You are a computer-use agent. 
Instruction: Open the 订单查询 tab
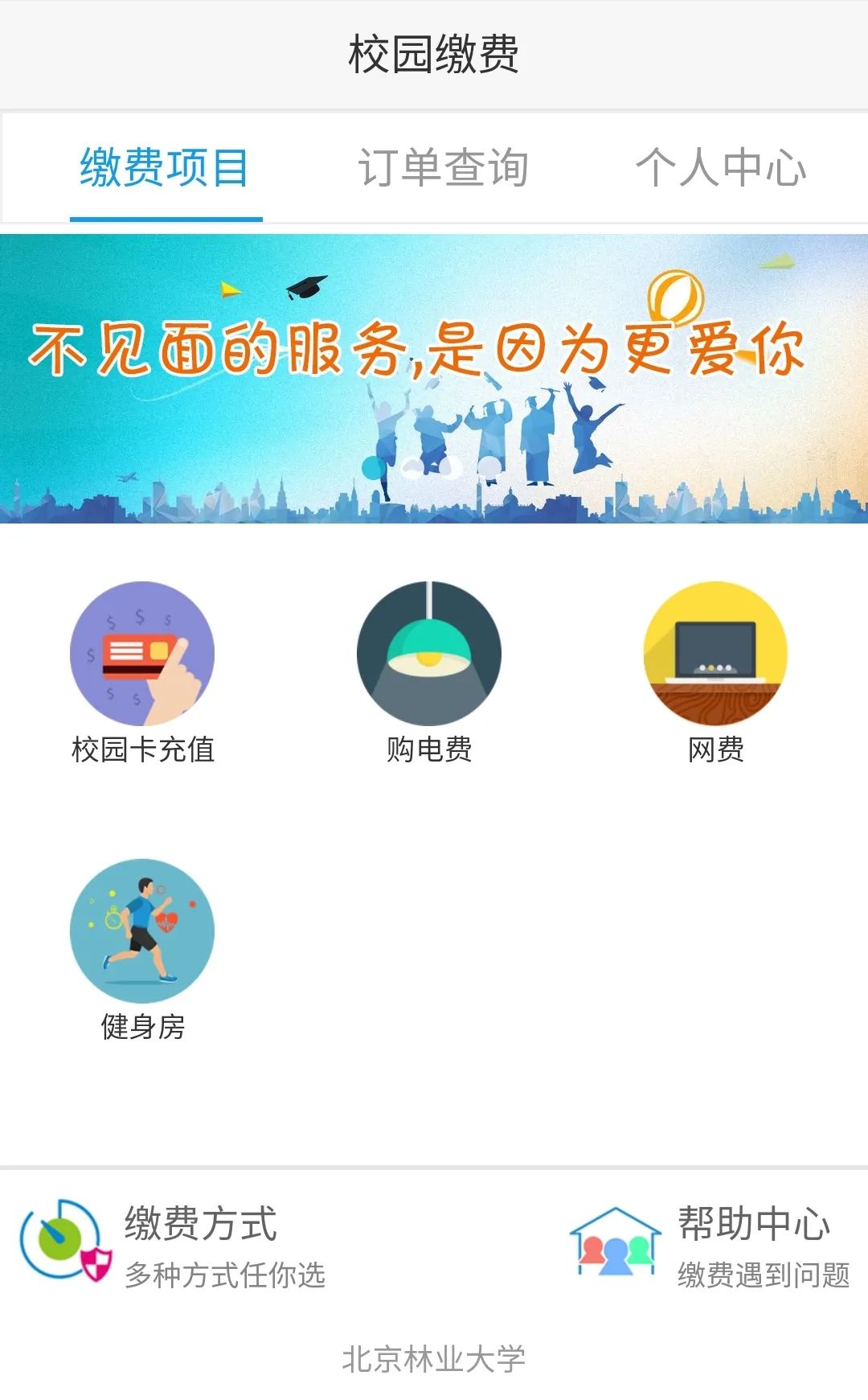pos(443,168)
